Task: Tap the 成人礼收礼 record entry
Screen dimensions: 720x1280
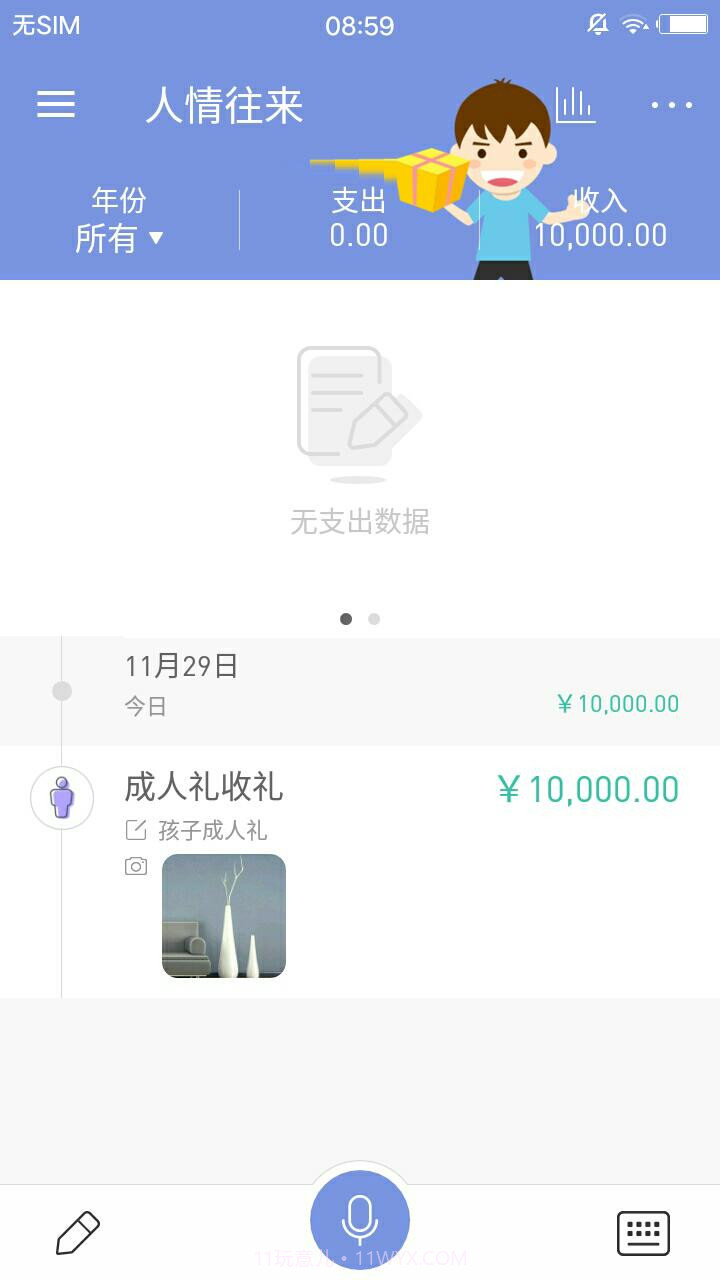Action: click(203, 789)
